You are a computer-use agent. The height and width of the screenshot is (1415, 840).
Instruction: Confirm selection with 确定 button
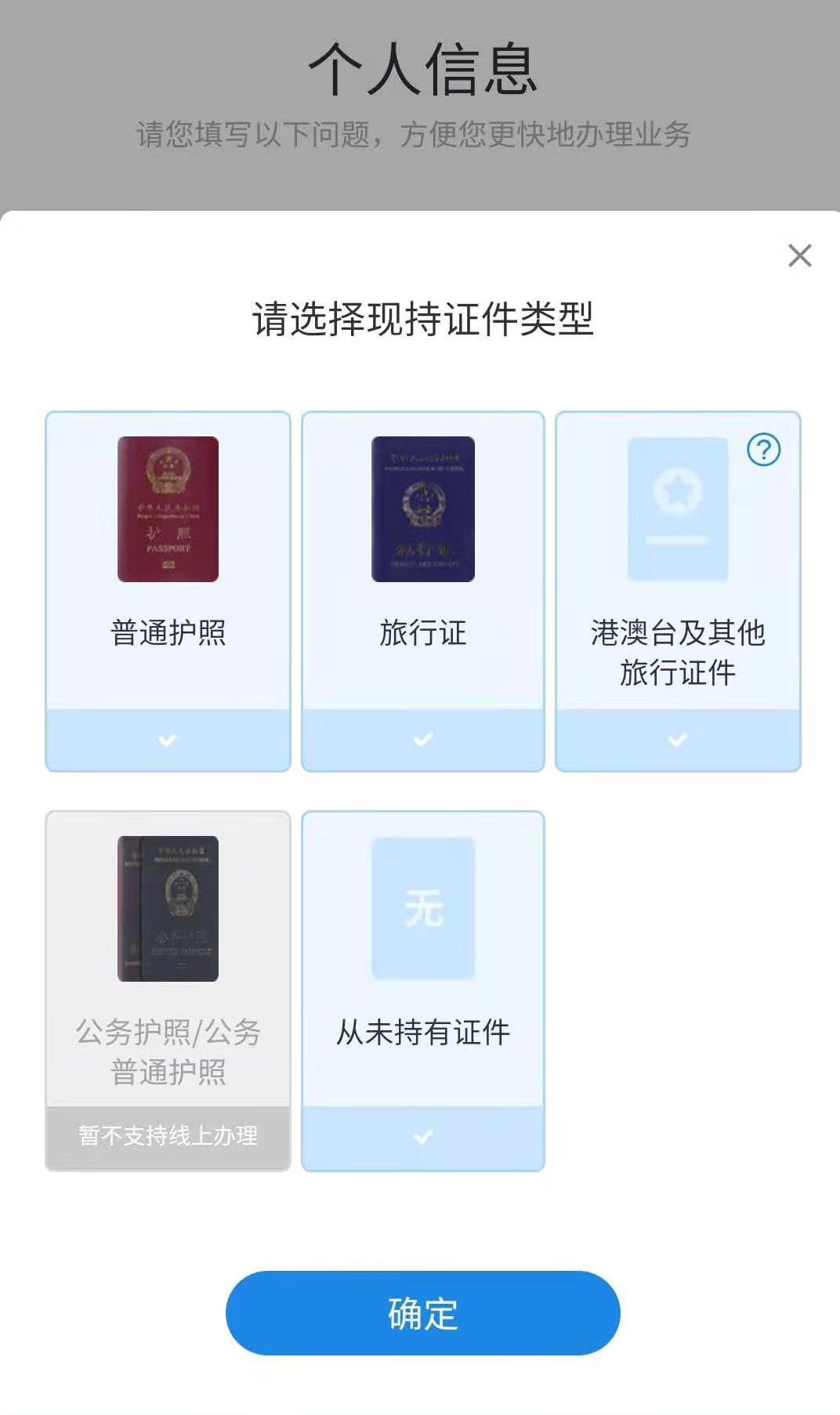pos(423,1313)
